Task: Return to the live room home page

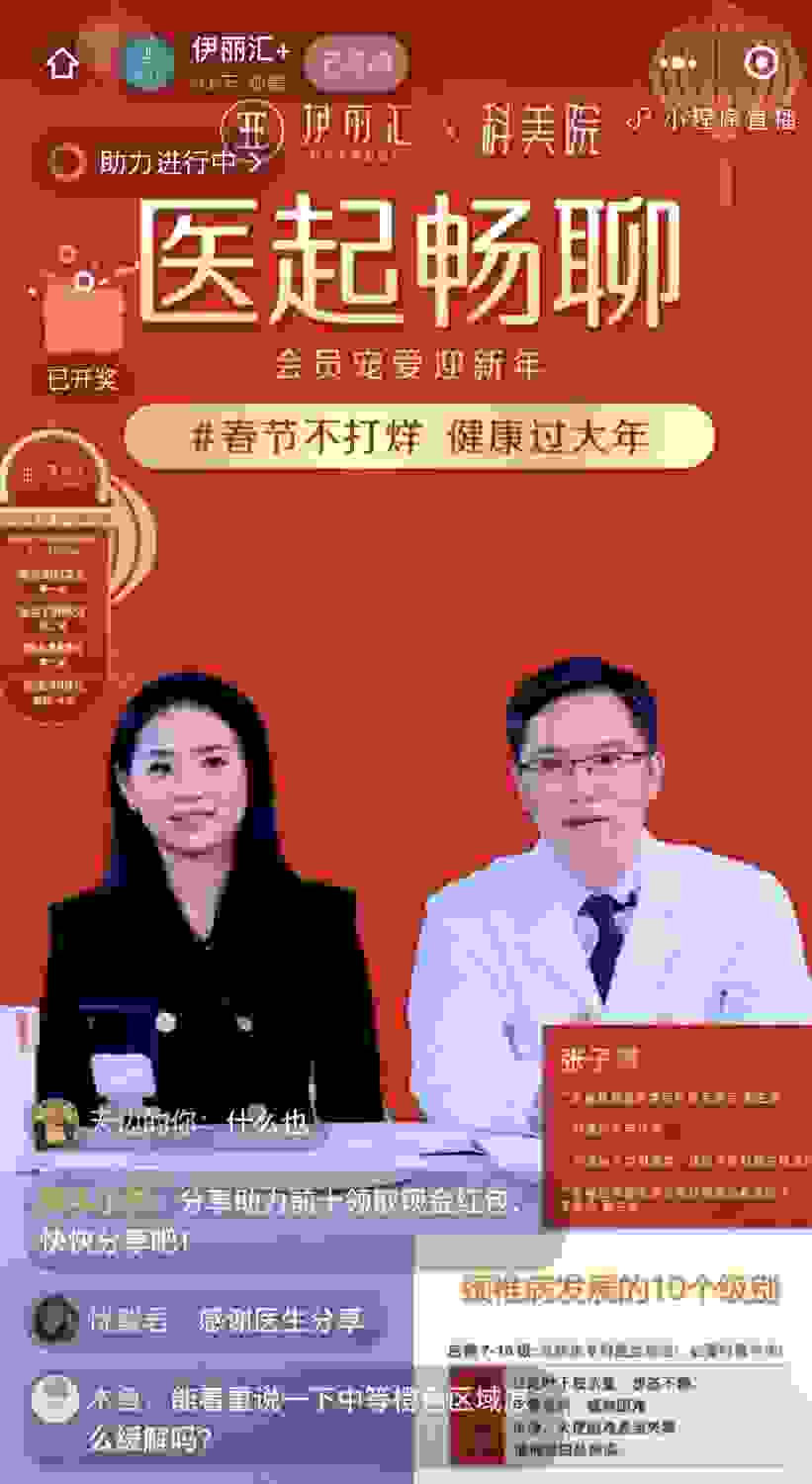Action: [61, 63]
